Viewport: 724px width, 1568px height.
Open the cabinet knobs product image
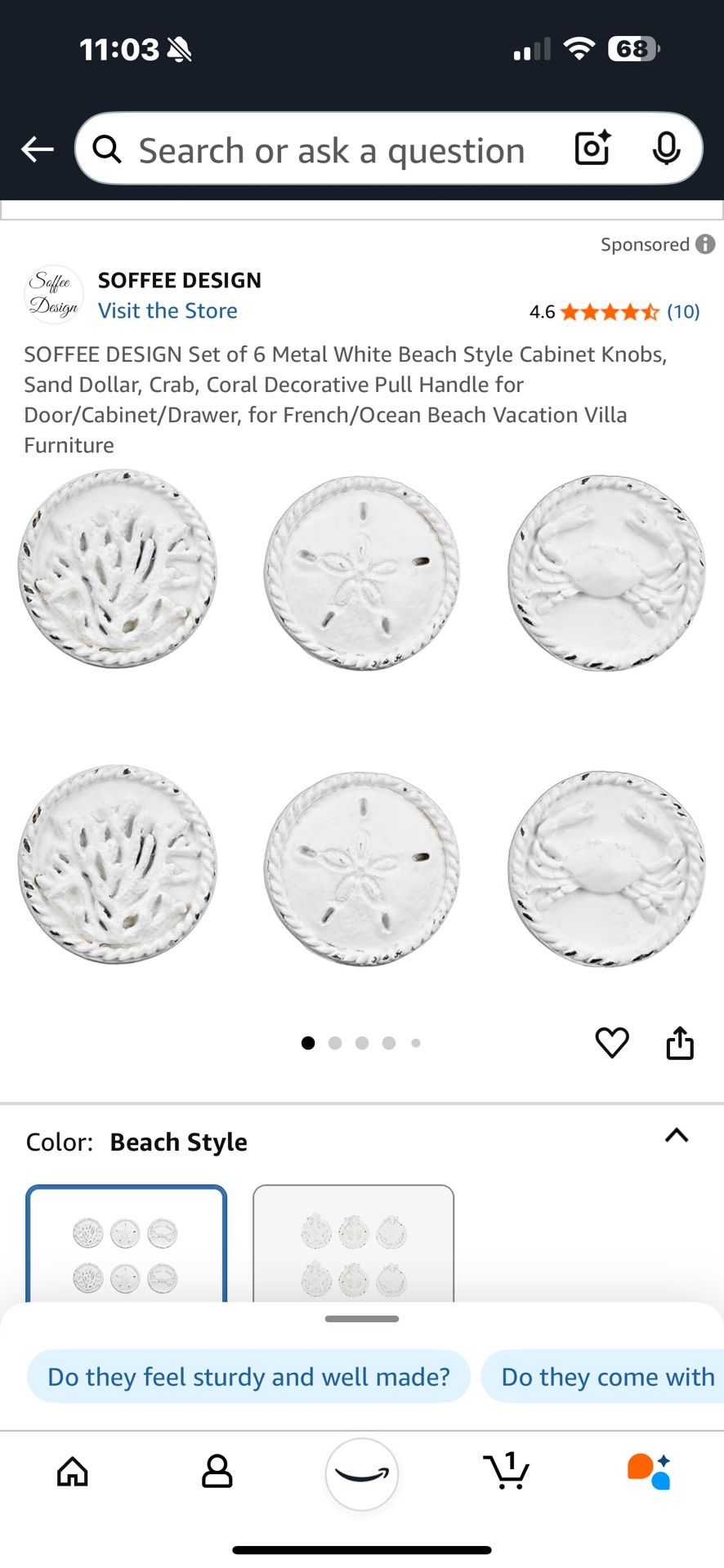362,719
